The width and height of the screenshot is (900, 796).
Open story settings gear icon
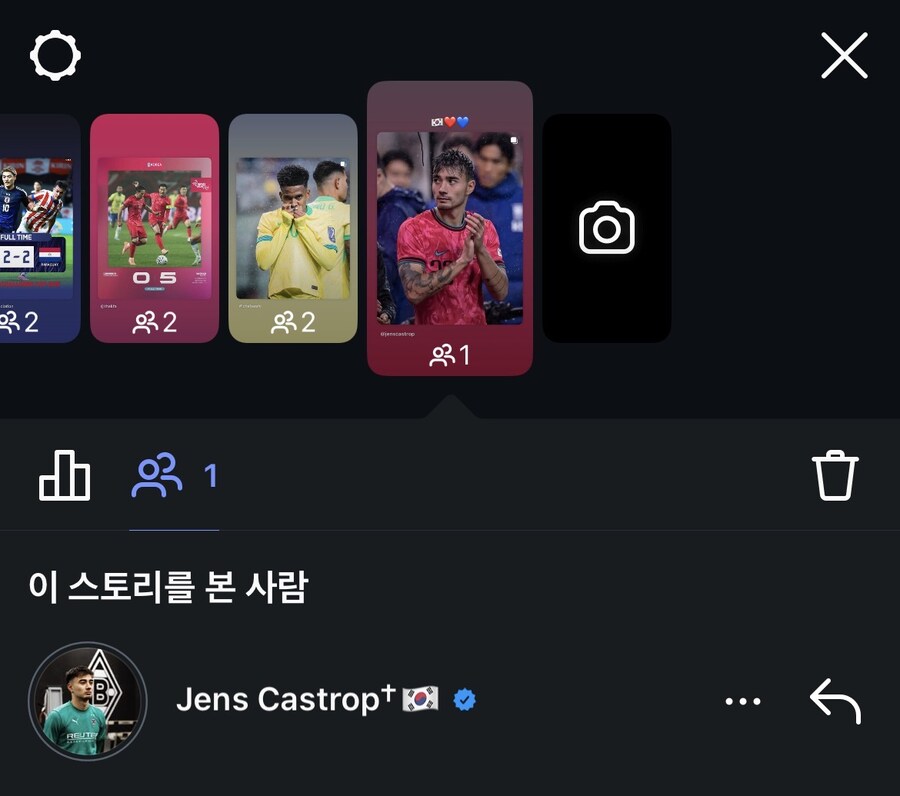click(x=55, y=56)
